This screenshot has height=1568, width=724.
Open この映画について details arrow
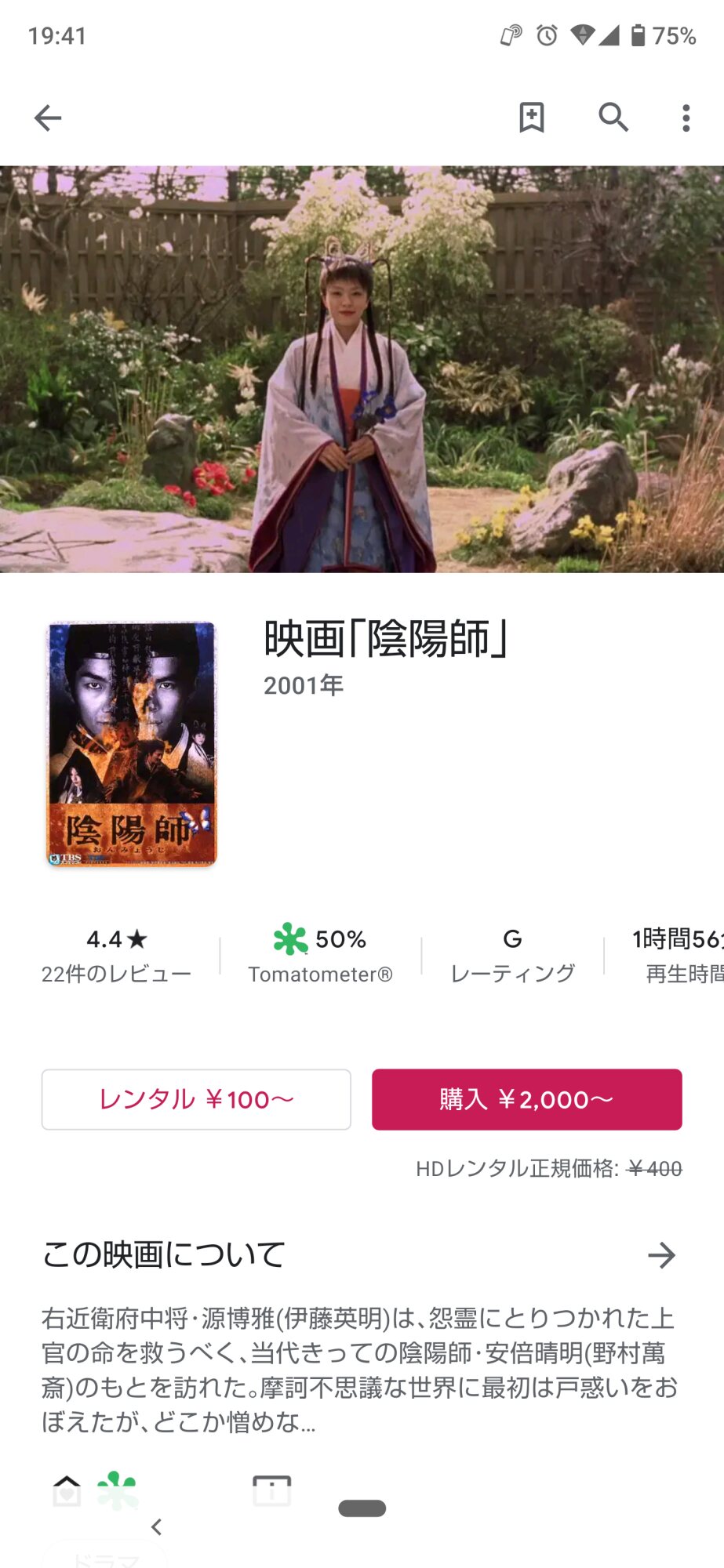(x=661, y=1255)
